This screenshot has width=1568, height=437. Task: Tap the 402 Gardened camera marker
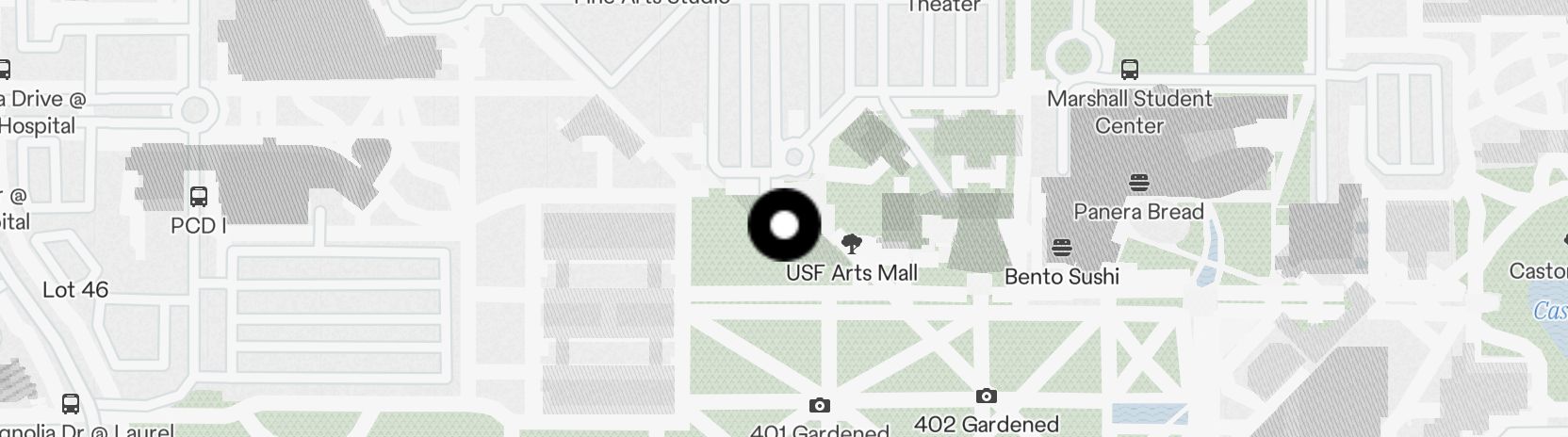point(987,396)
